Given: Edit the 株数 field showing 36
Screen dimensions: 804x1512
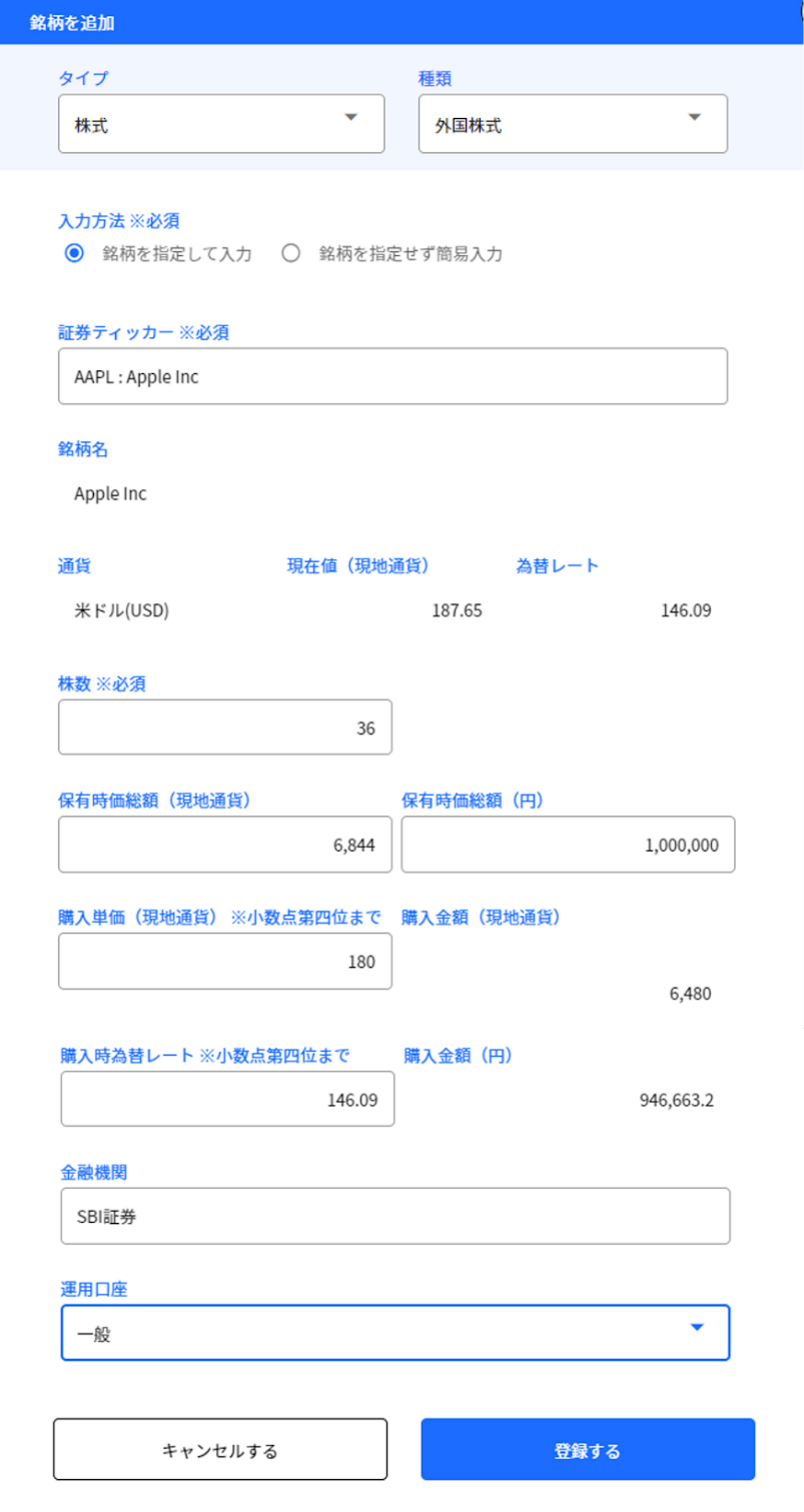Looking at the screenshot, I should point(225,727).
